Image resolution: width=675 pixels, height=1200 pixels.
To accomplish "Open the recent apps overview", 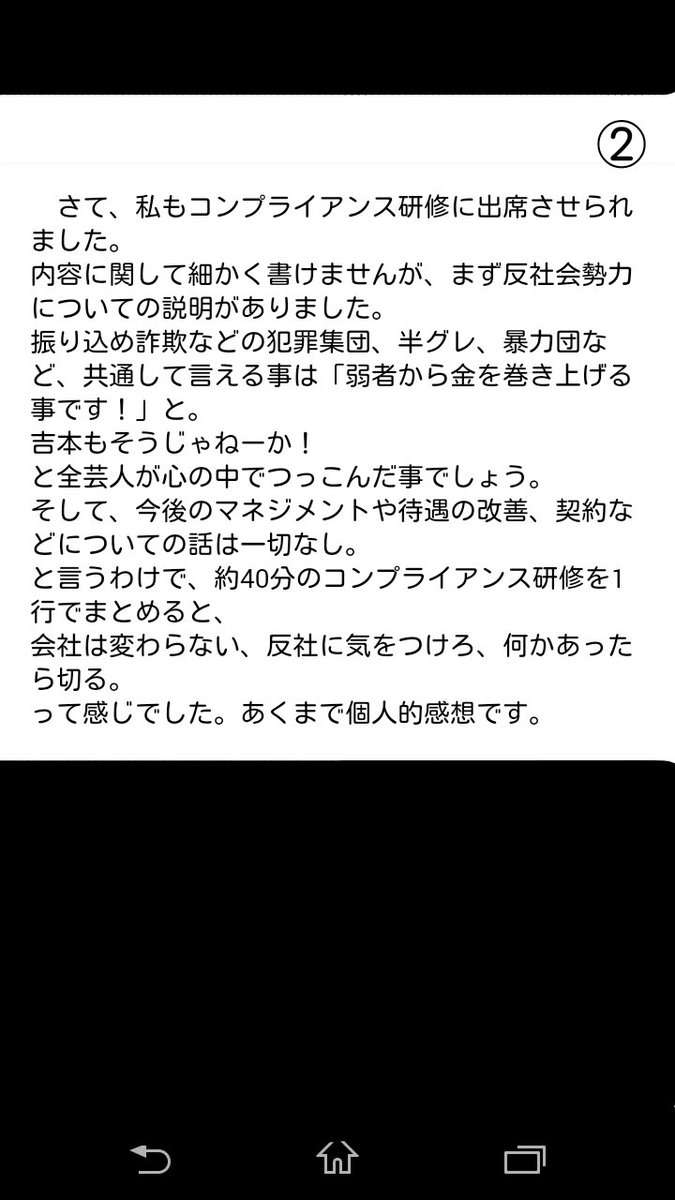I will 523,1159.
